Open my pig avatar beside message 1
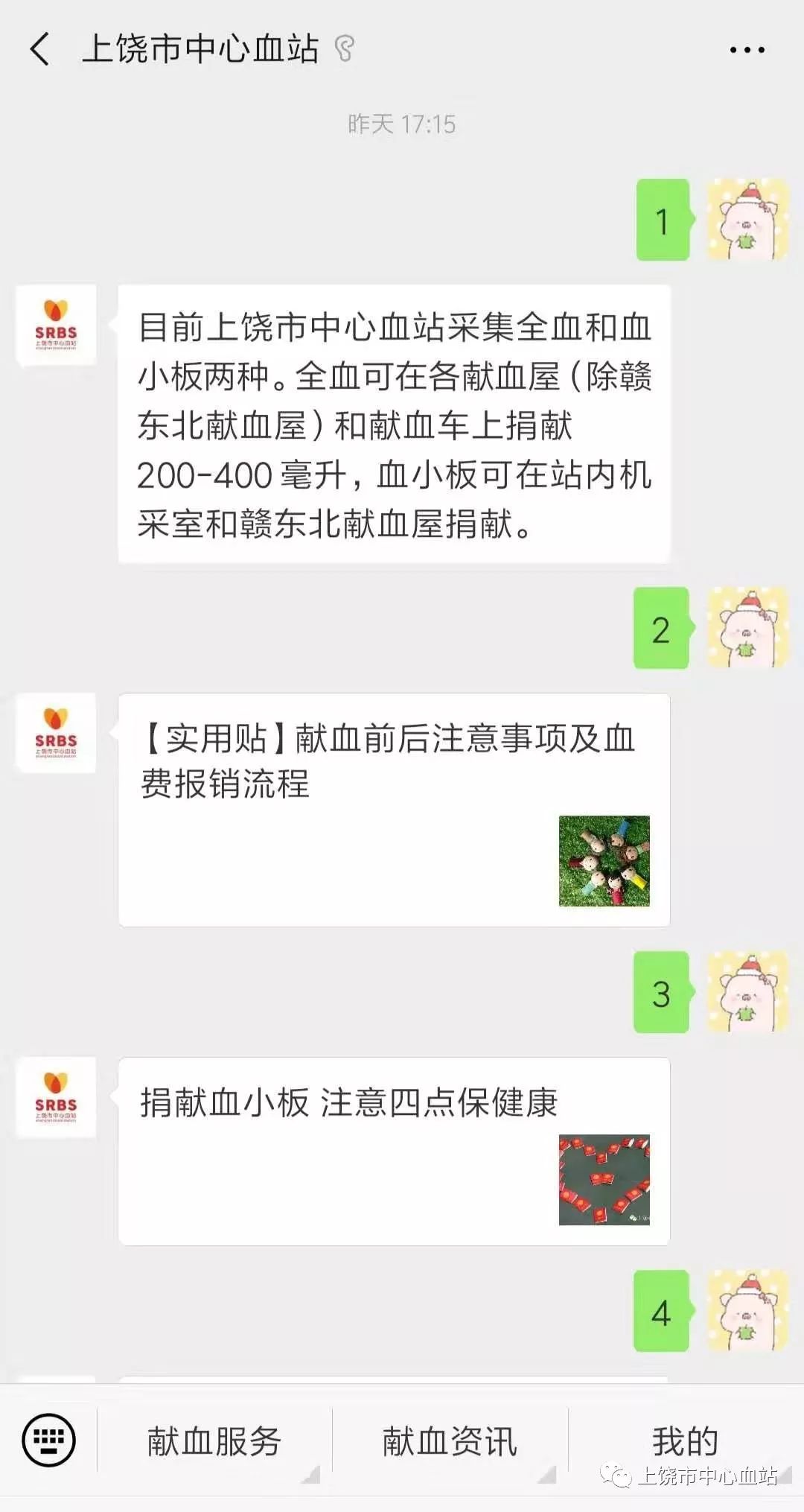The height and width of the screenshot is (1512, 804). (747, 220)
